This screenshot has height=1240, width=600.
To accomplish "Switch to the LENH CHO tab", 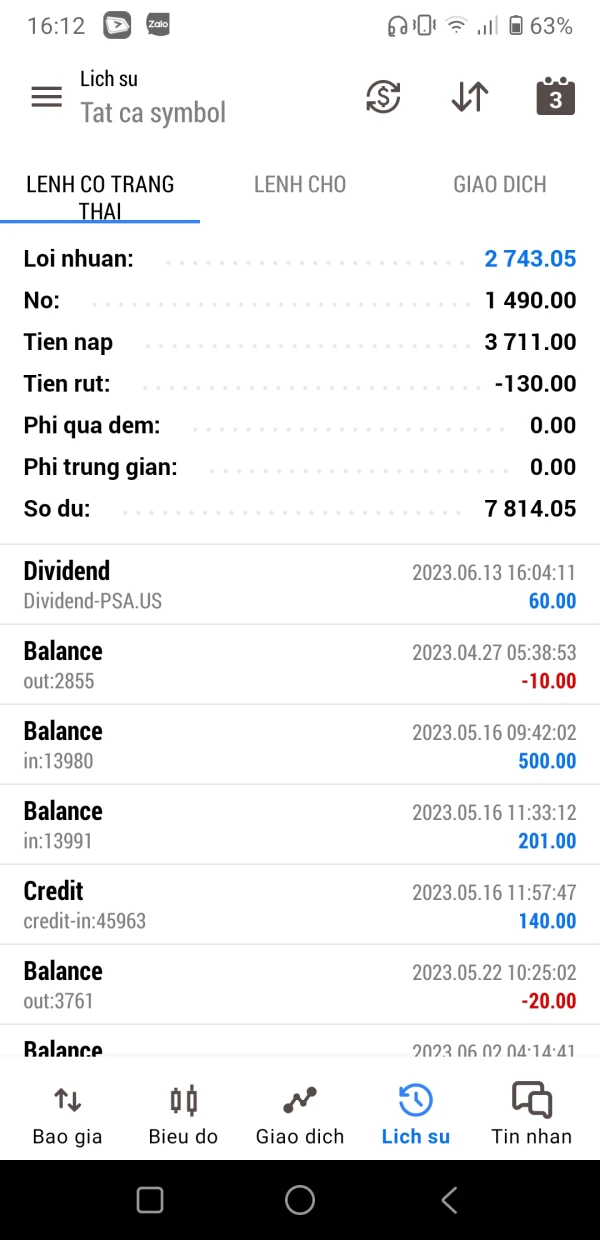I will coord(300,185).
